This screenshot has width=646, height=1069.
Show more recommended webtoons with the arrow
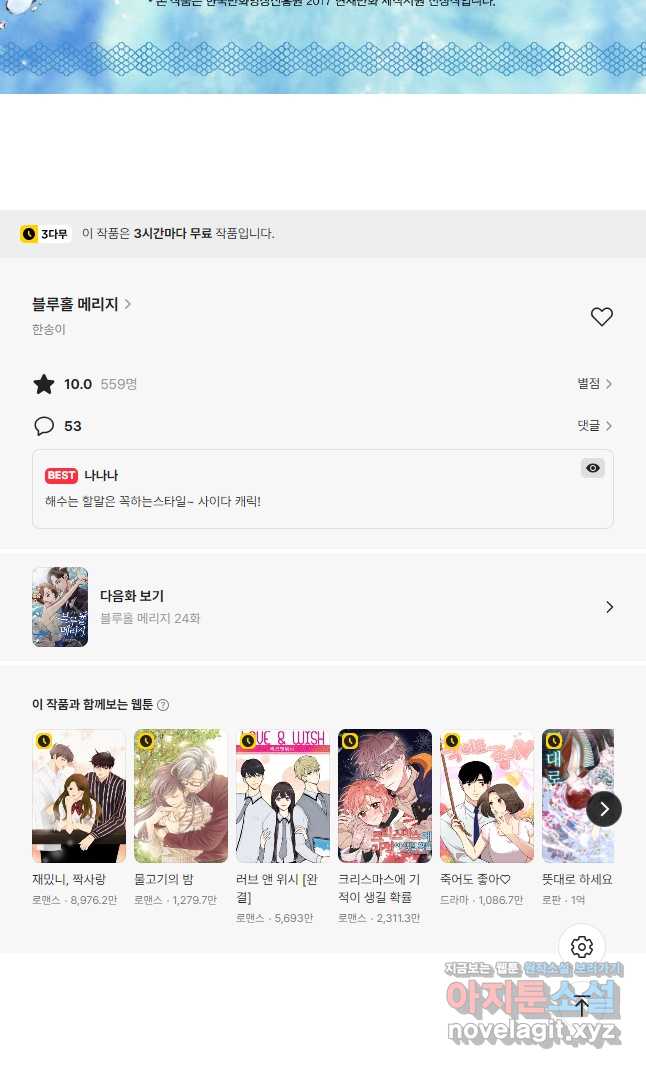pyautogui.click(x=604, y=808)
